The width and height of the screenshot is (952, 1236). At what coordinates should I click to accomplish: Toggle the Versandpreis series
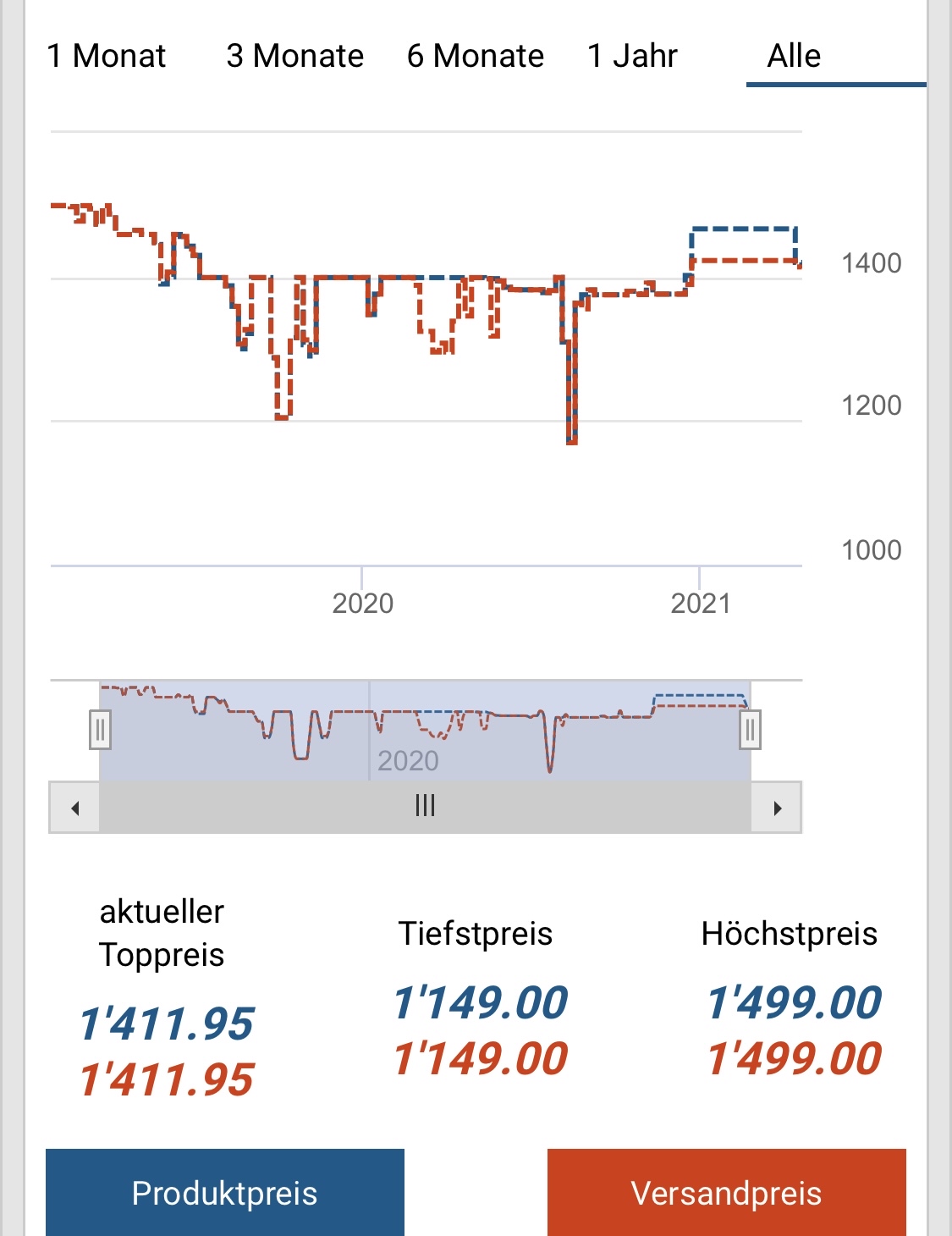[726, 1192]
